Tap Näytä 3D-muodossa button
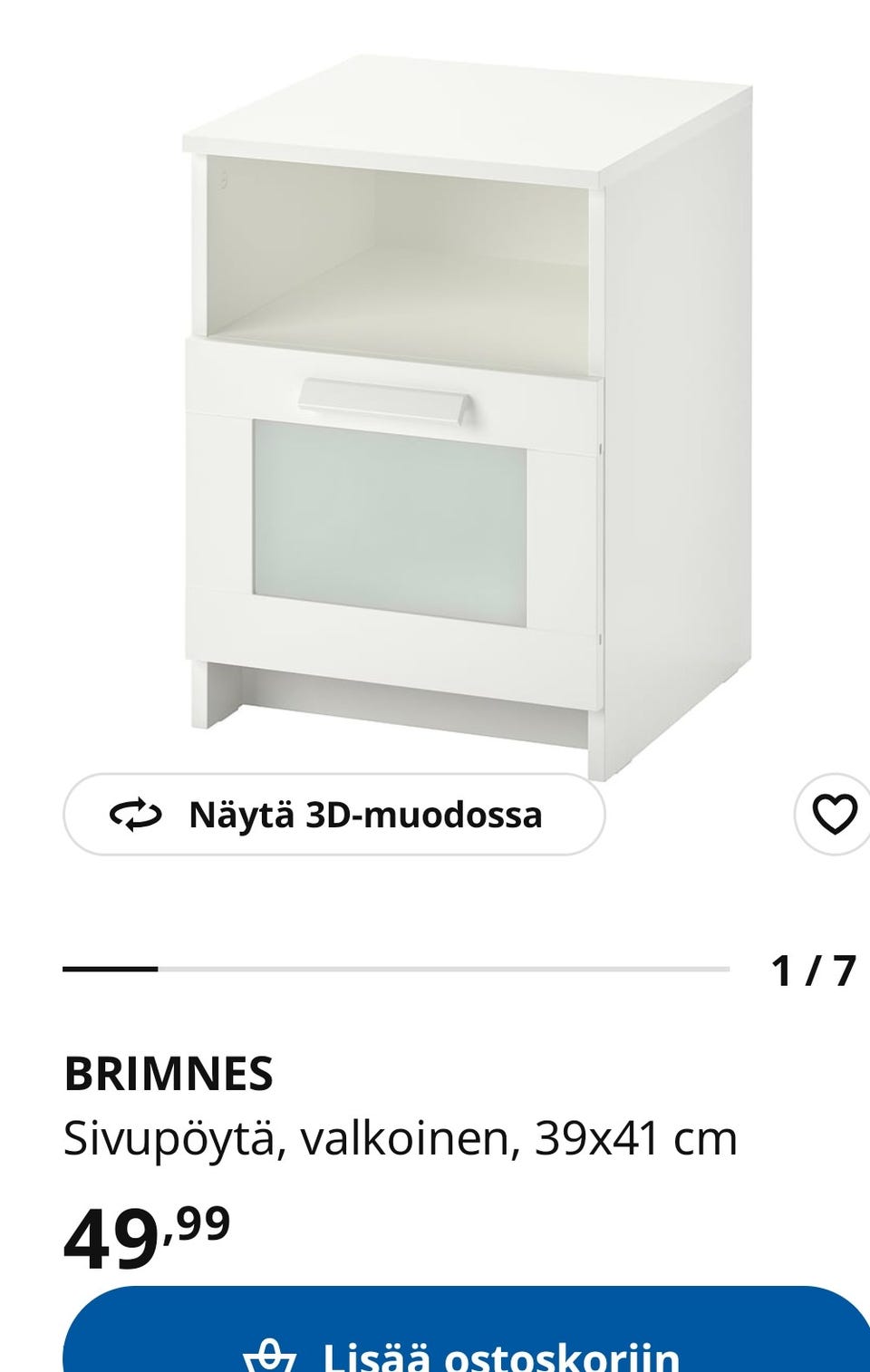The image size is (870, 1372). 333,815
